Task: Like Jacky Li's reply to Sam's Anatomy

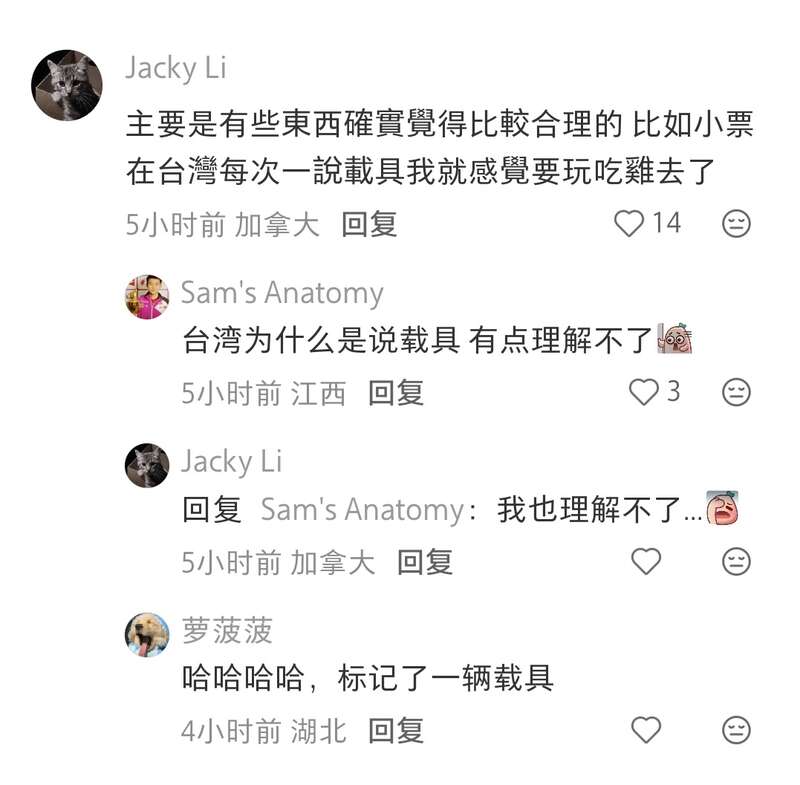Action: [646, 562]
